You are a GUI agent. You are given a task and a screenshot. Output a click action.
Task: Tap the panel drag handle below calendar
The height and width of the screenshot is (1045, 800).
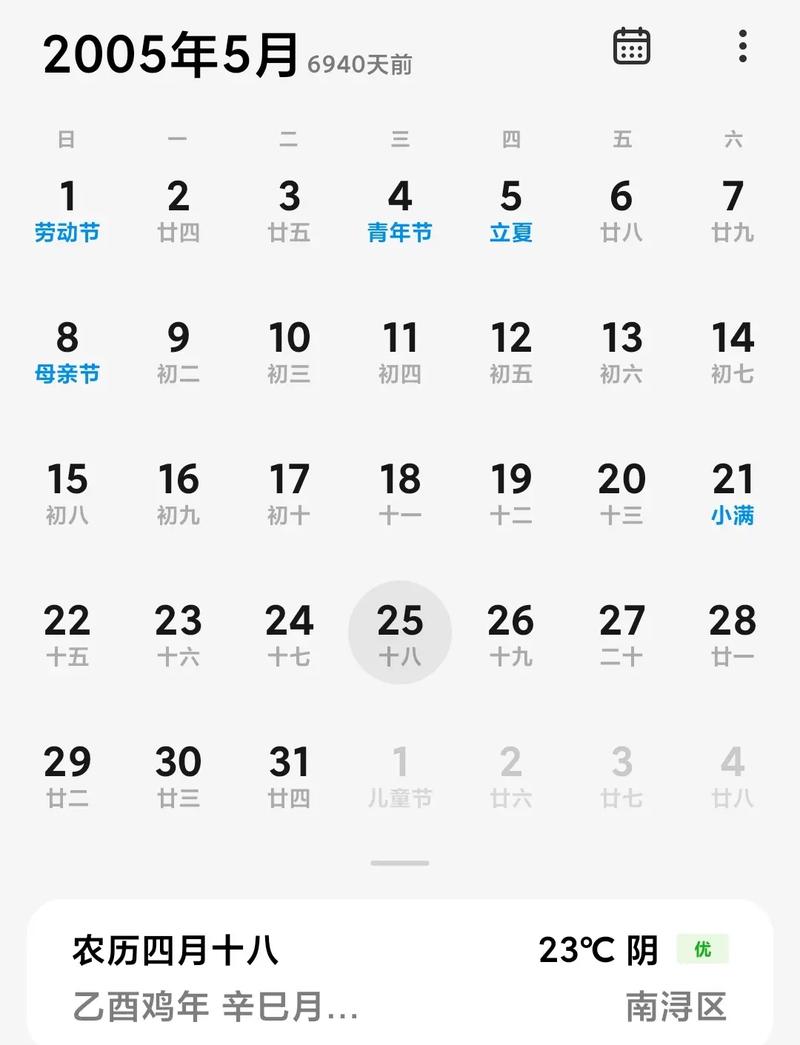point(400,862)
